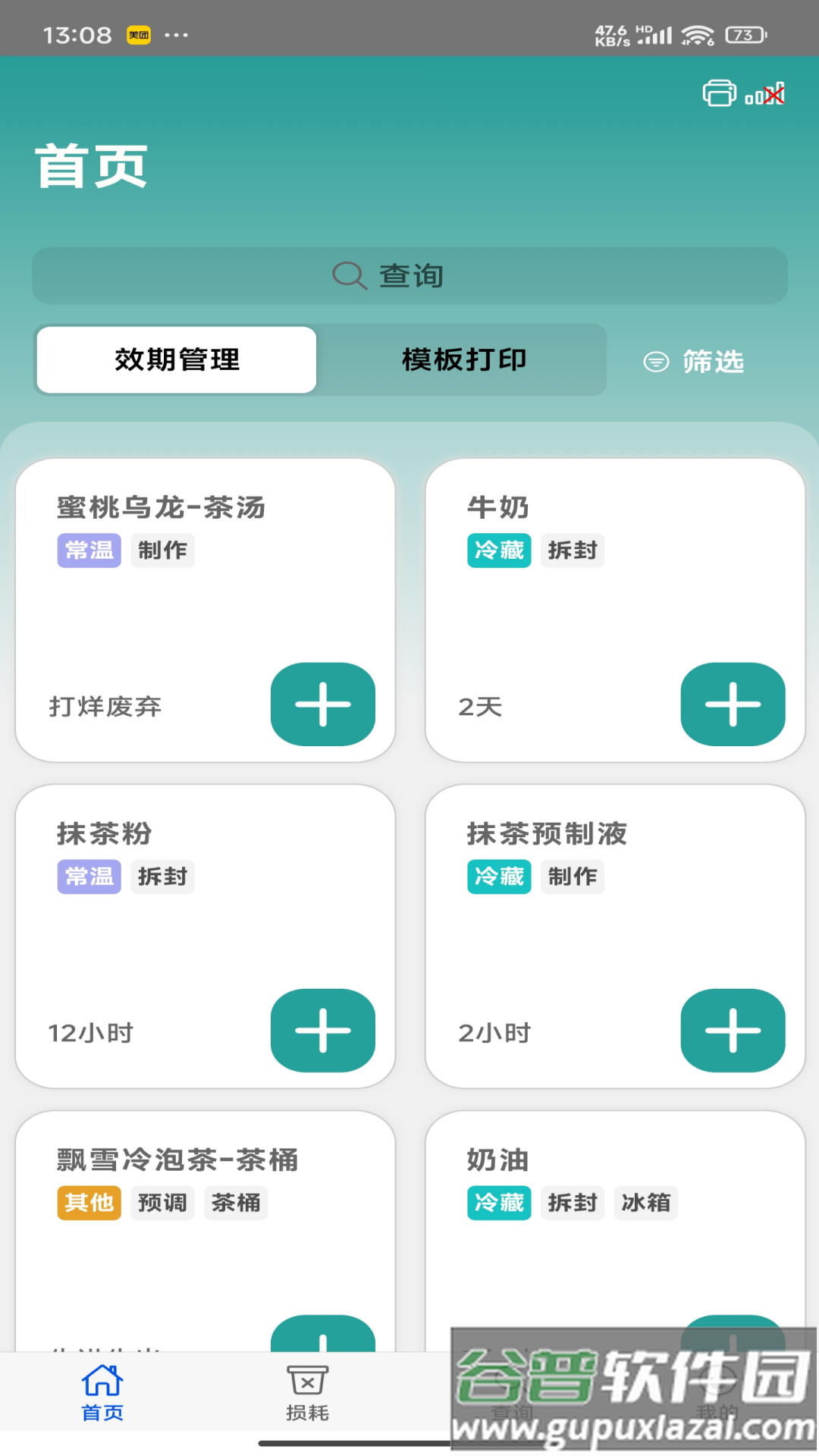Screen dimensions: 819x1456
Task: Tap the 常温 tag on the 抹茶粉 card
Action: click(89, 877)
